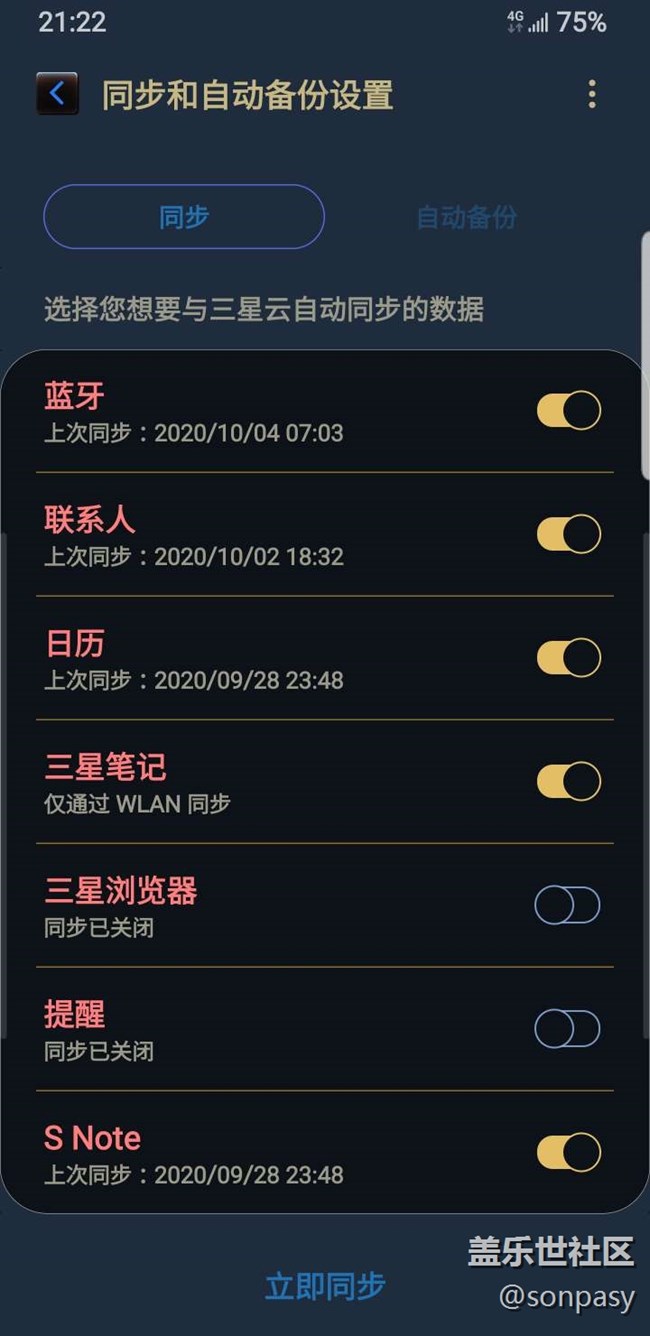
Task: Go back using the top-left arrow
Action: click(x=57, y=94)
